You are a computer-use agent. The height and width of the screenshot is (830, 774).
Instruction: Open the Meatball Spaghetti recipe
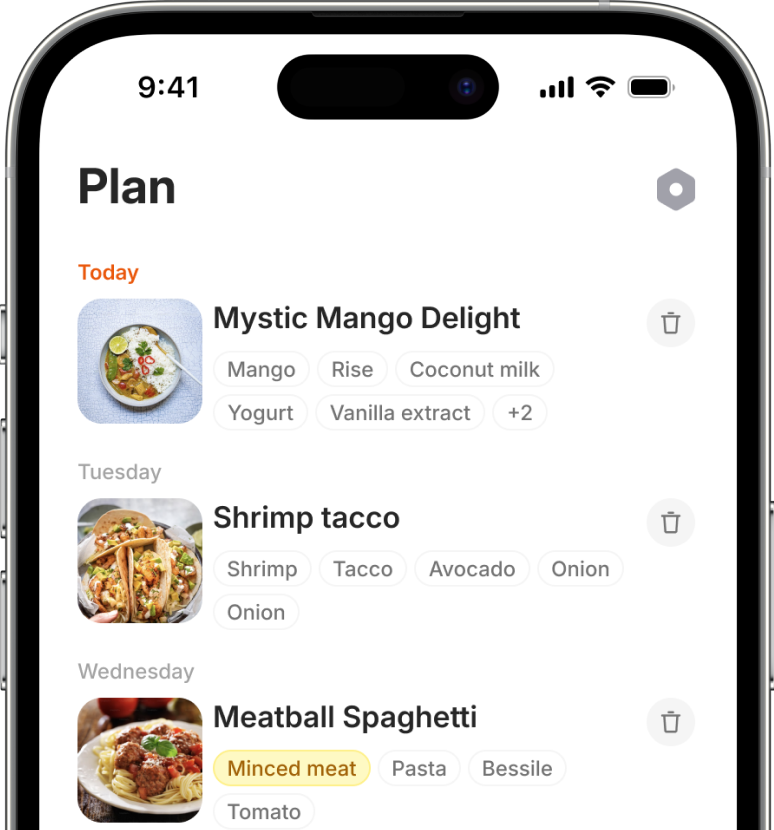tap(344, 717)
